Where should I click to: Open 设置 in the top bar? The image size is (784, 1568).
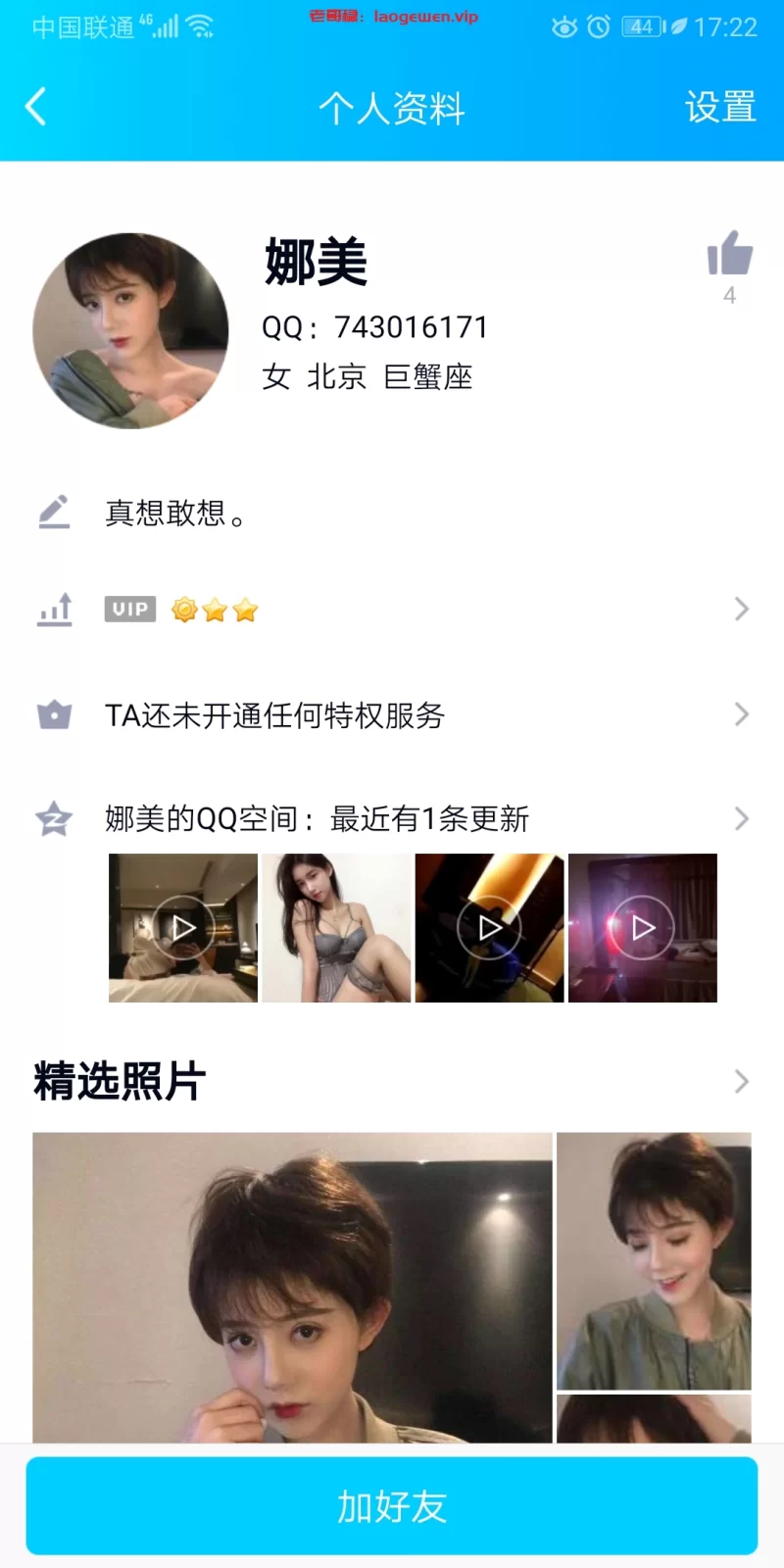pos(720,107)
